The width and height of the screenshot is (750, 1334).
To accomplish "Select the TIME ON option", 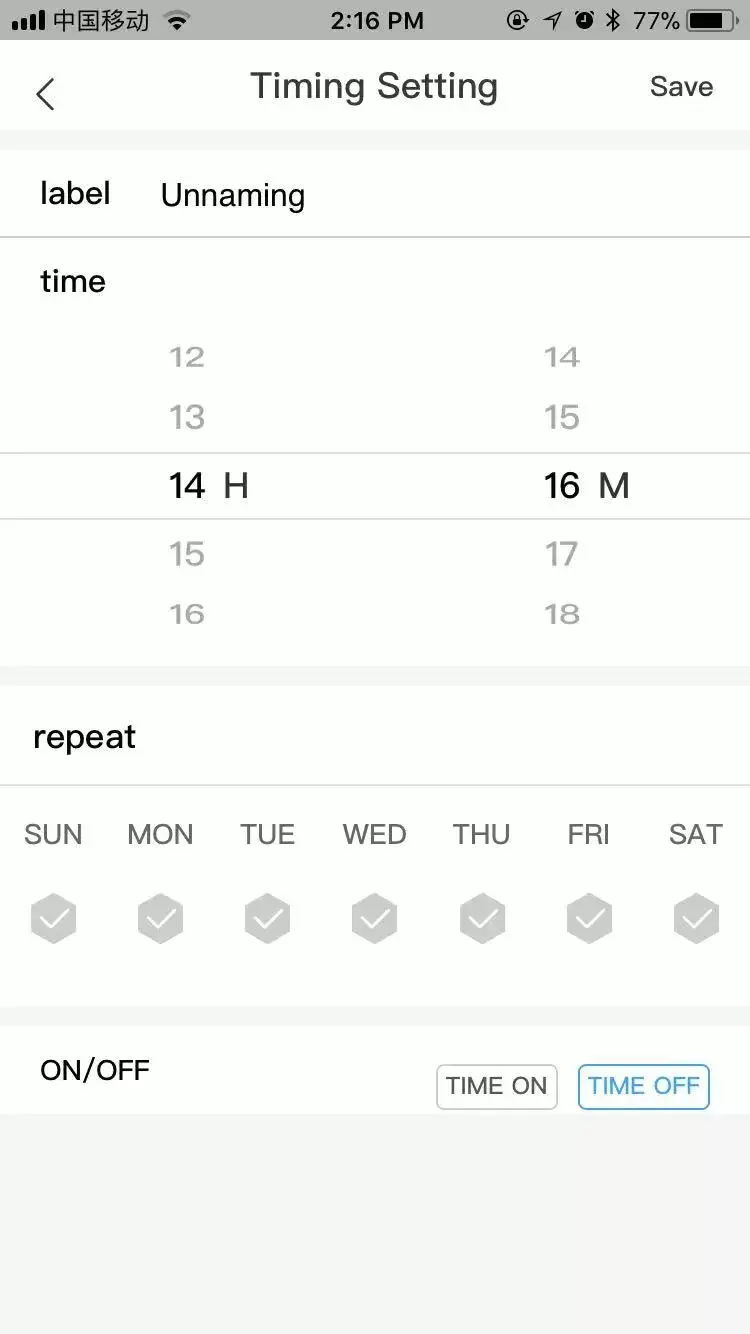I will [x=497, y=1086].
